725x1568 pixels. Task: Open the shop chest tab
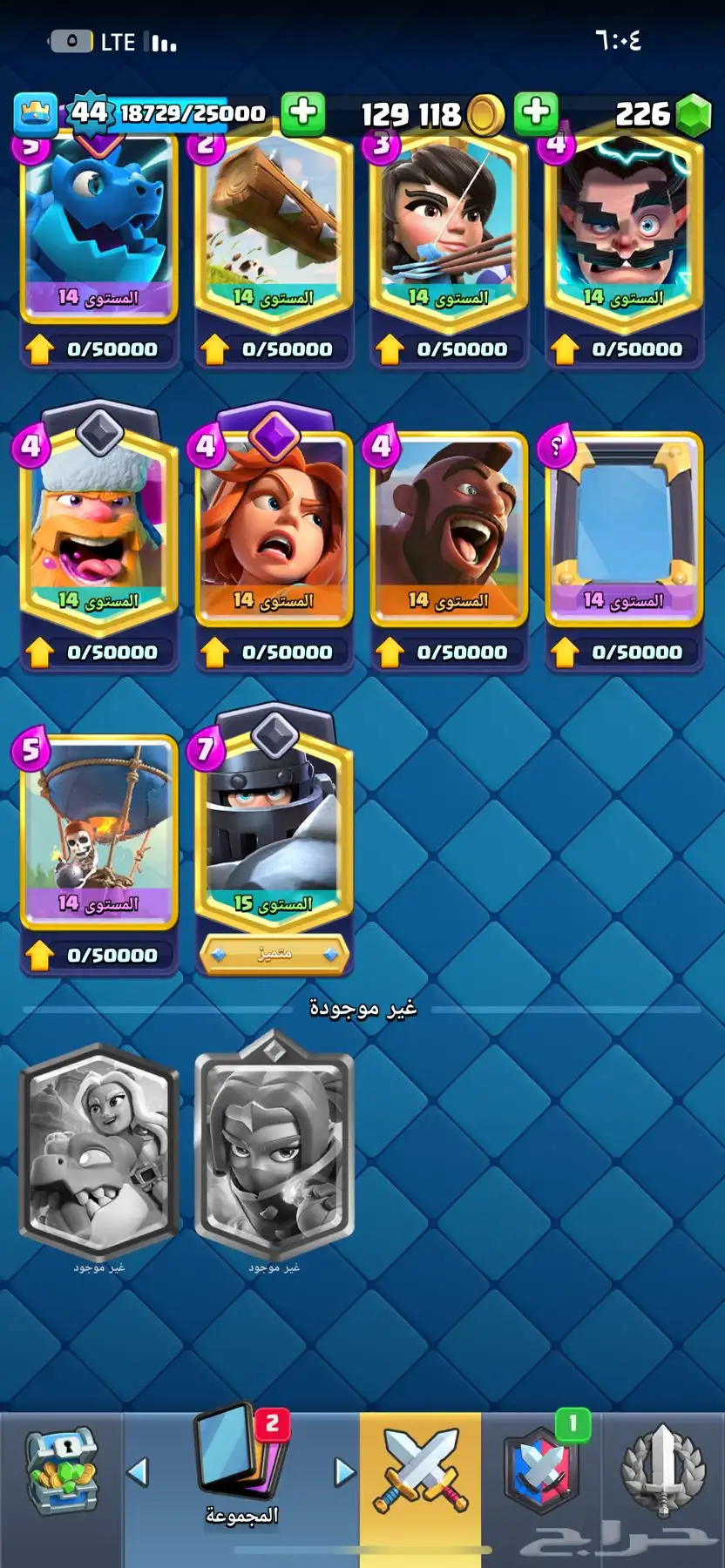pos(61,1474)
